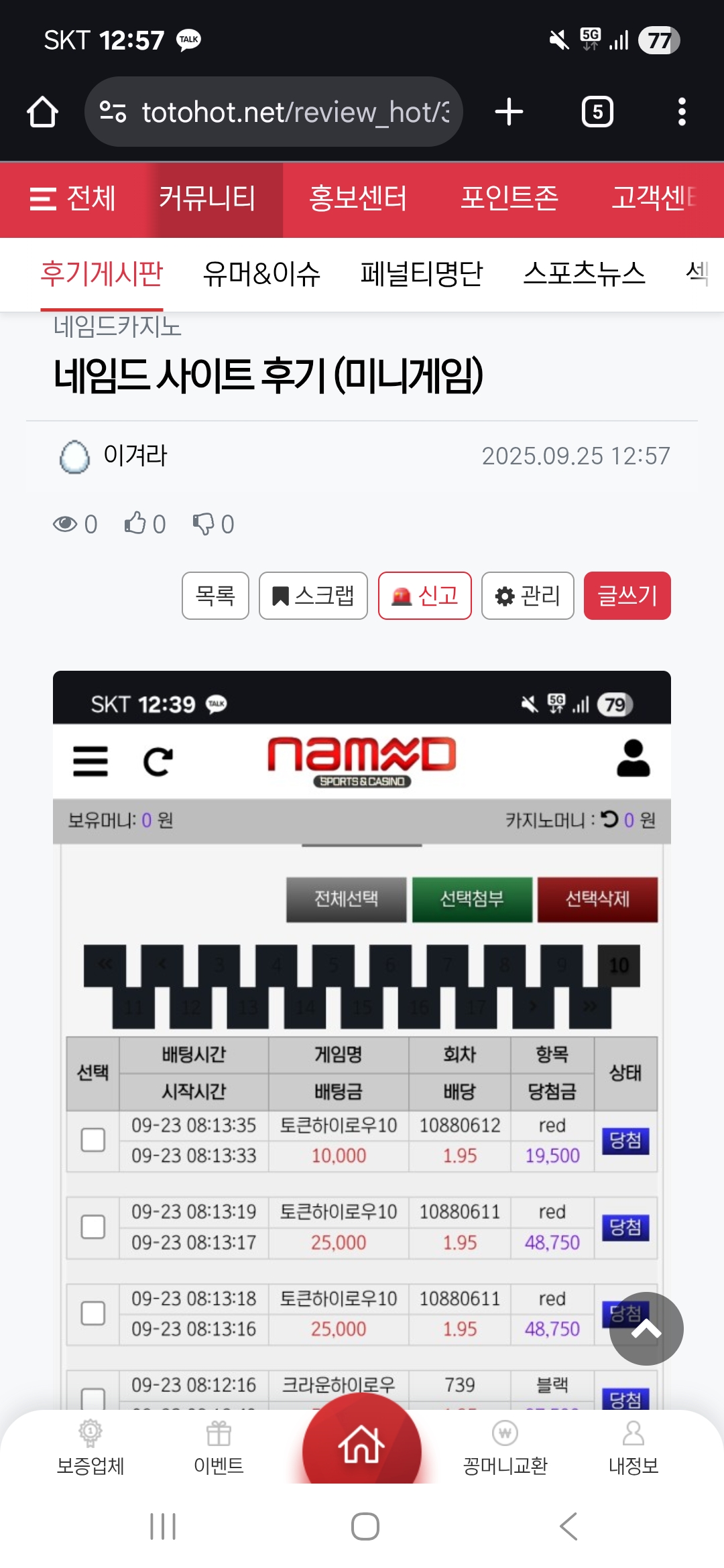Viewport: 724px width, 1568px height.
Task: Open 보증업체 in the bottom bar
Action: pos(90,1449)
